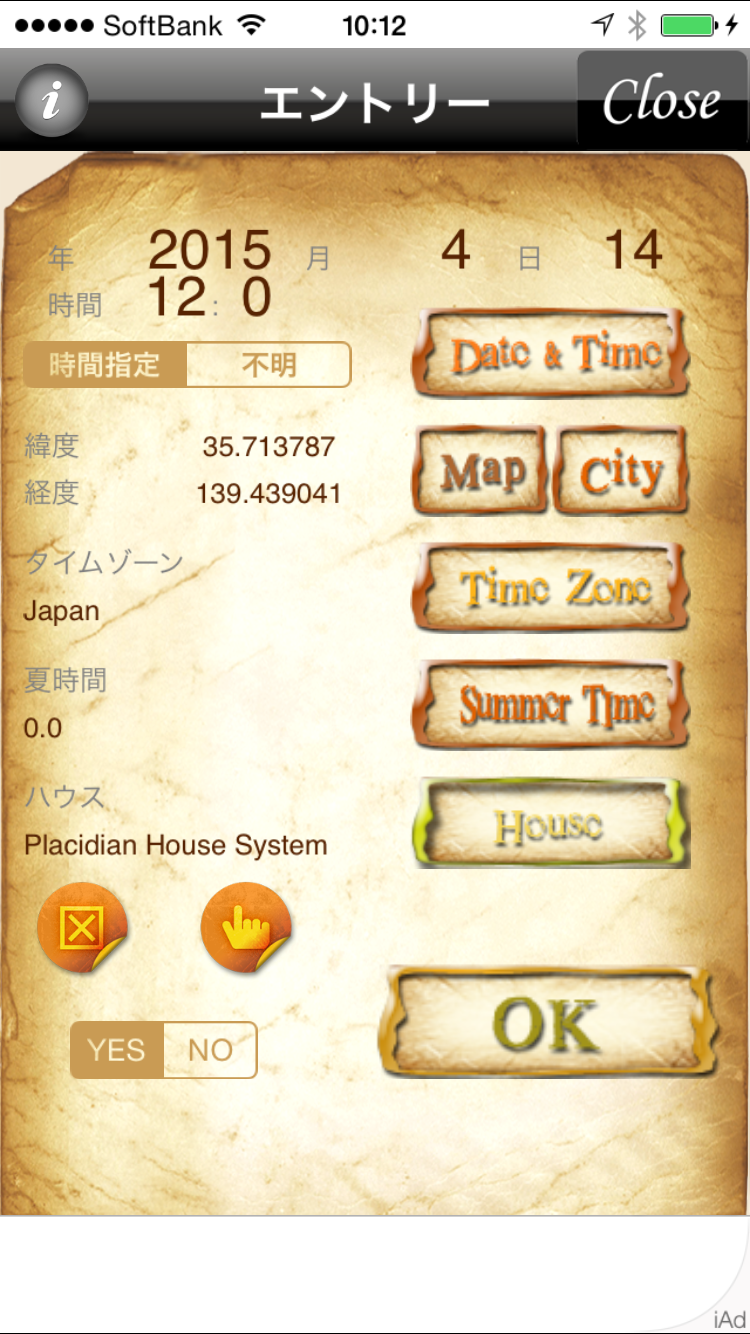The height and width of the screenshot is (1334, 750).
Task: Select YES option
Action: [117, 1050]
